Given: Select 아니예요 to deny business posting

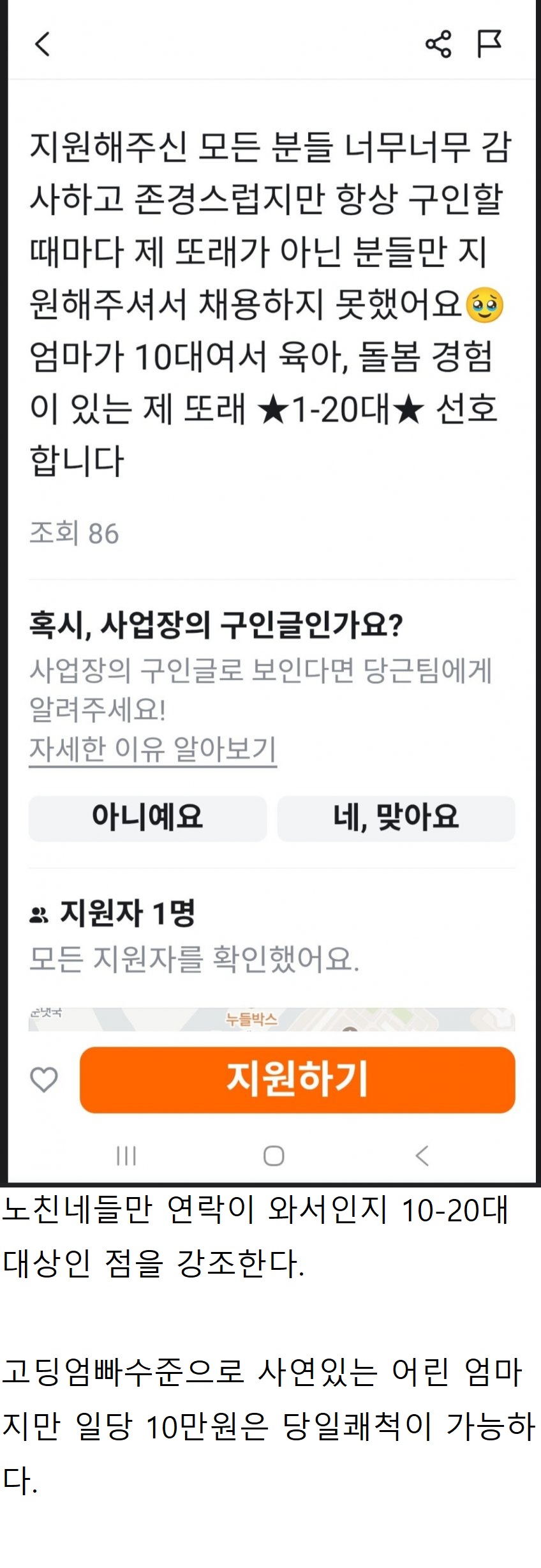Looking at the screenshot, I should [147, 818].
